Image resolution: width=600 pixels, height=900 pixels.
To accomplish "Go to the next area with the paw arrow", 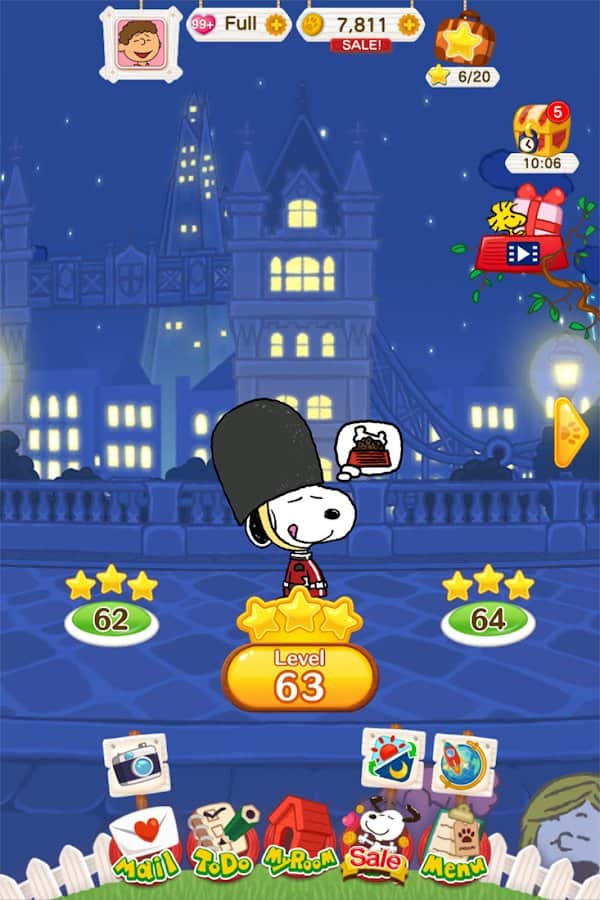I will [571, 432].
